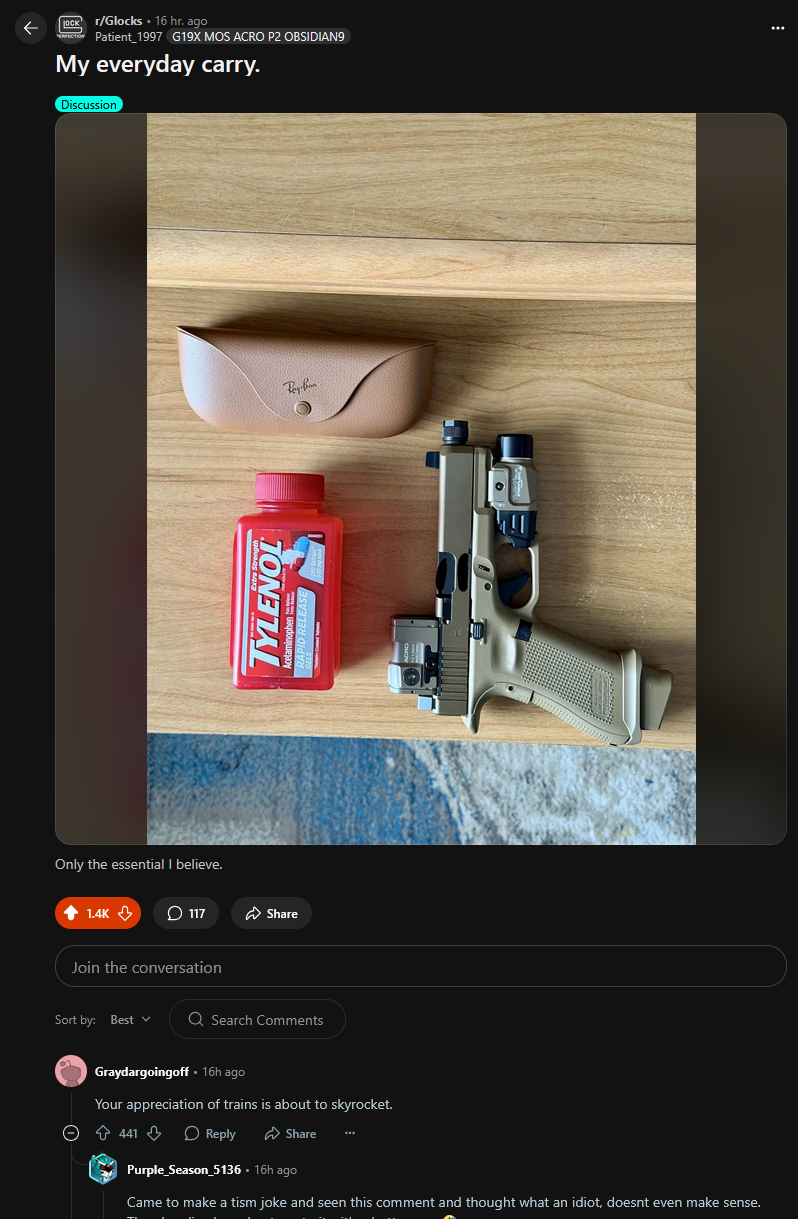
Task: Open the post overflow menu
Action: pyautogui.click(x=778, y=28)
